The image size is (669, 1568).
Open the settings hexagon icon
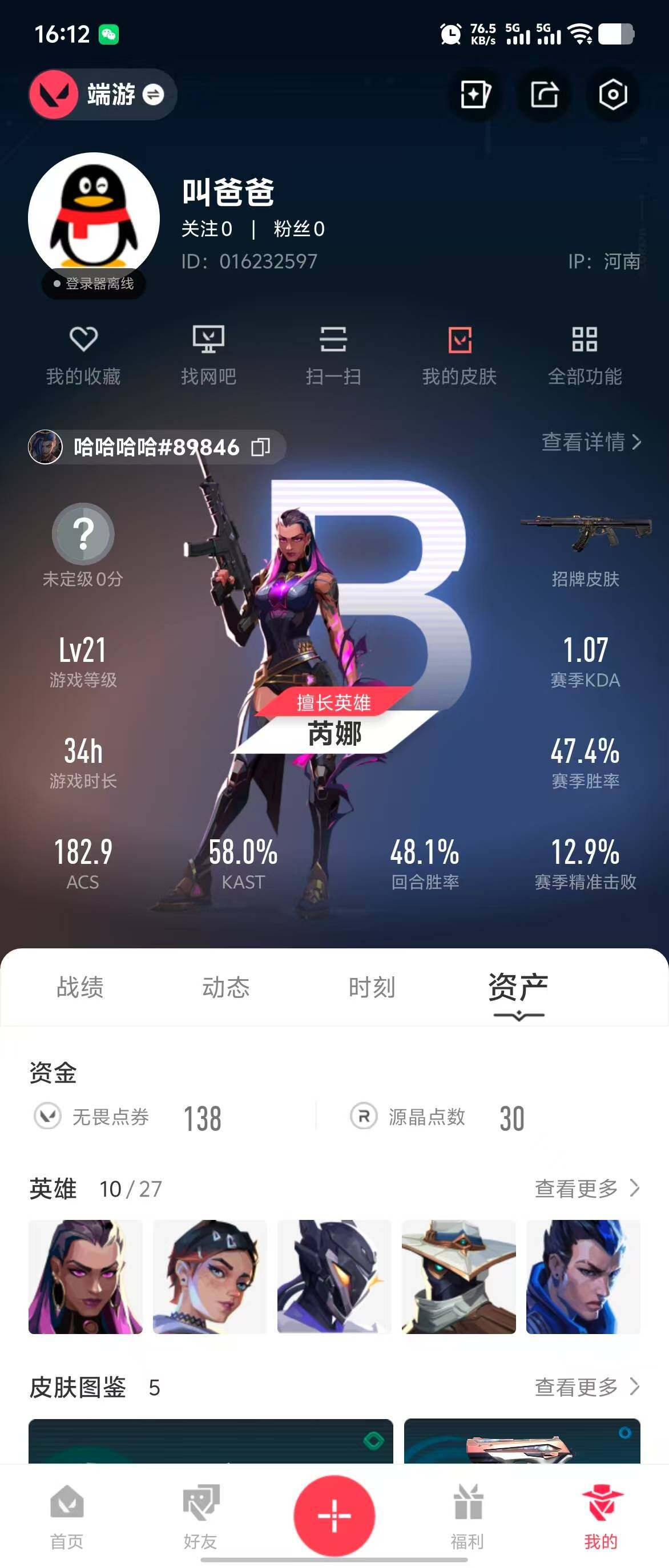[x=612, y=95]
